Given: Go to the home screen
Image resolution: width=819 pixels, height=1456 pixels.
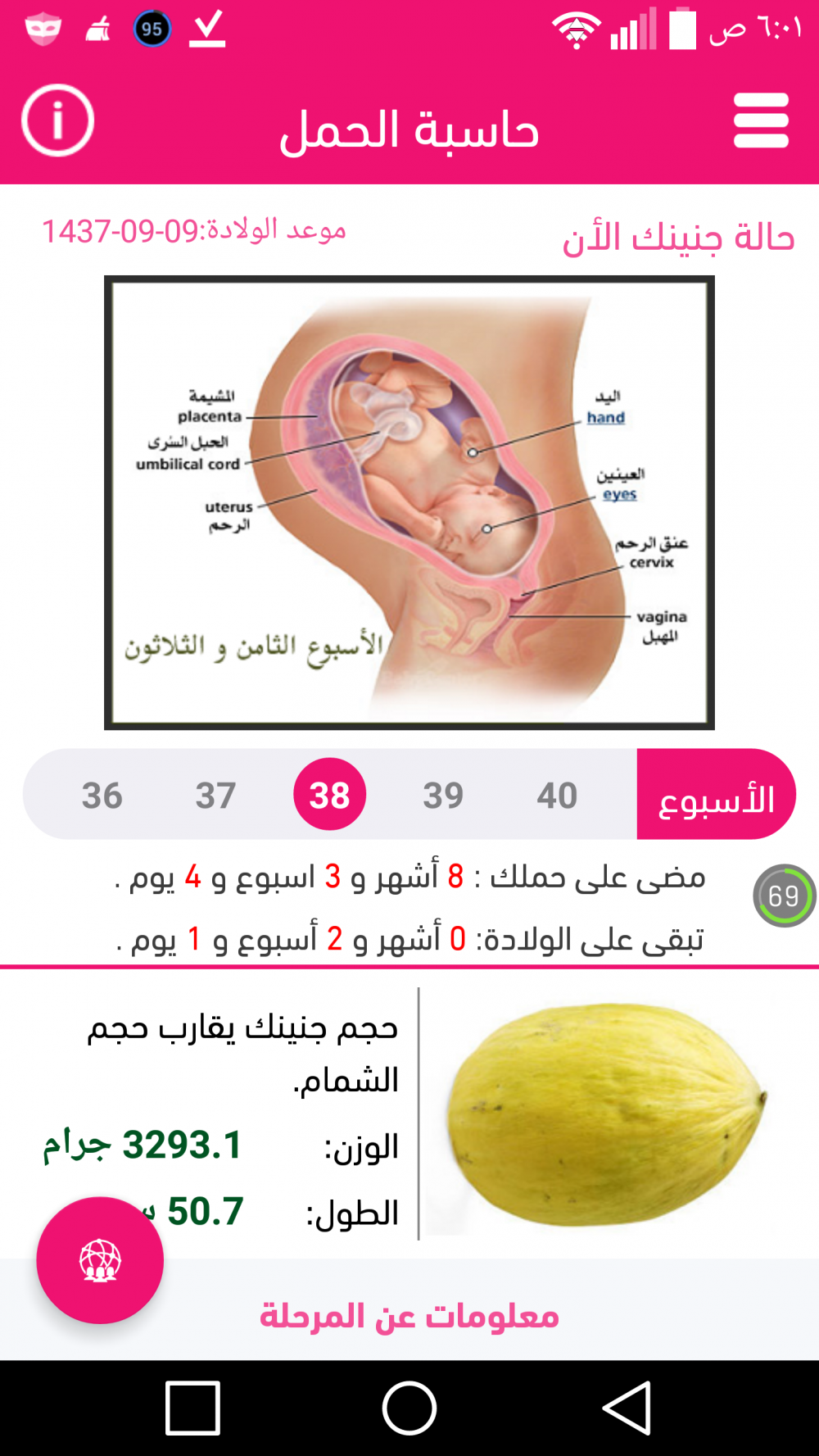Looking at the screenshot, I should [x=409, y=1408].
